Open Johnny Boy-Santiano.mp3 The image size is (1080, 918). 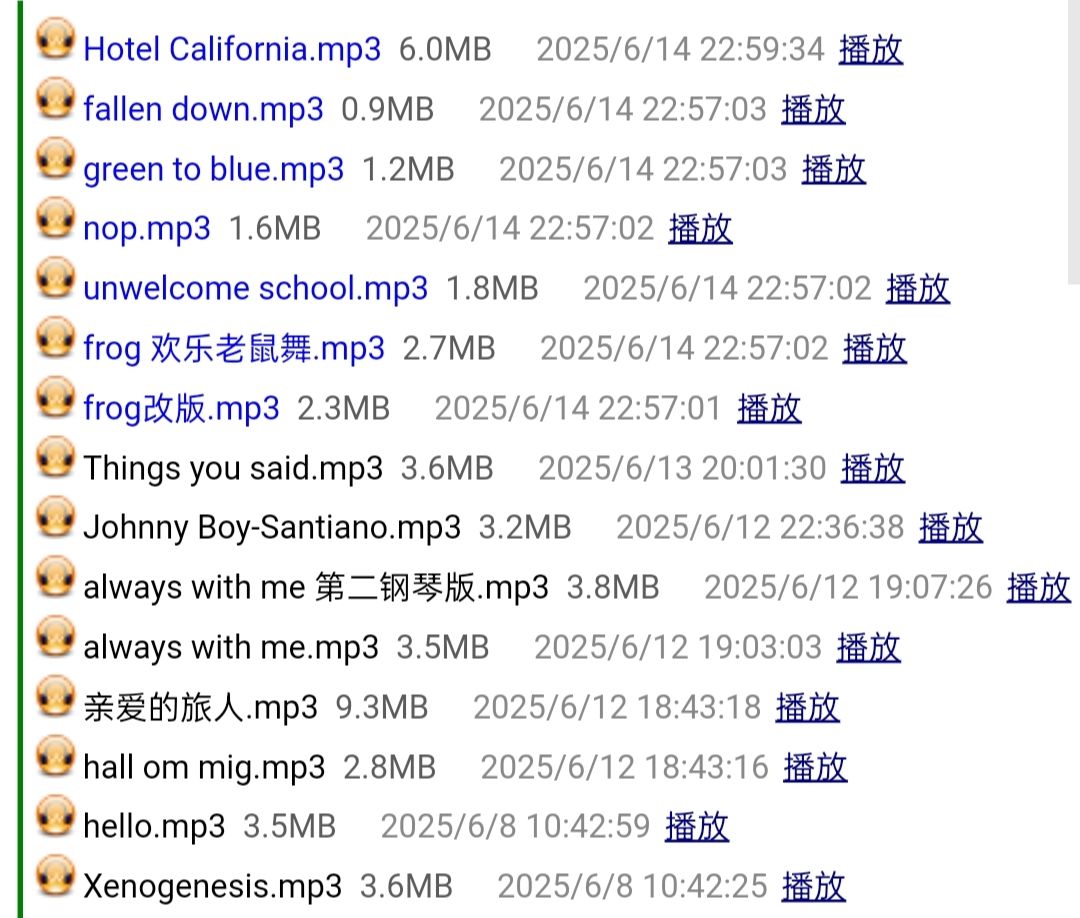tap(272, 527)
